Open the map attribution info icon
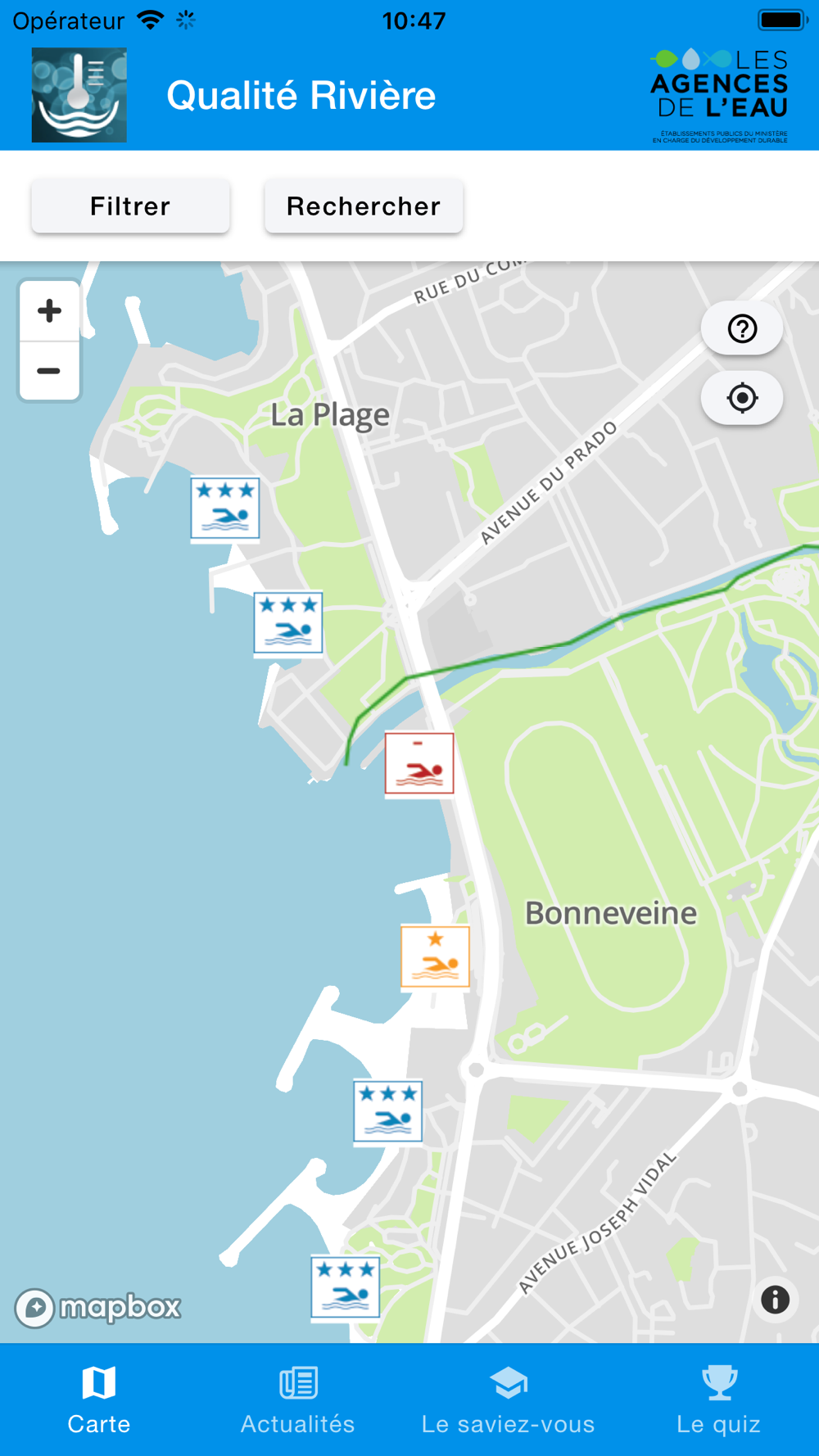This screenshot has width=819, height=1456. (x=775, y=1300)
